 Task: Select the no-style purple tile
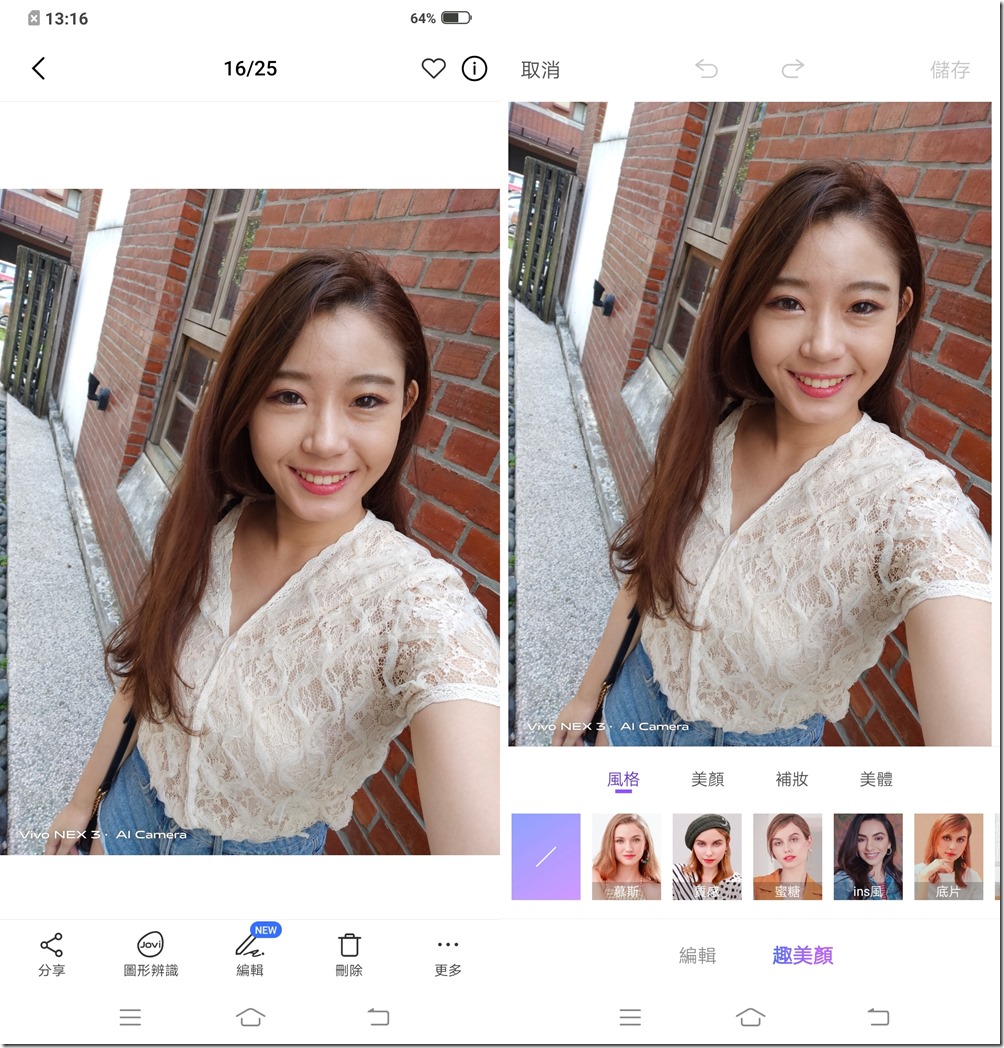546,856
